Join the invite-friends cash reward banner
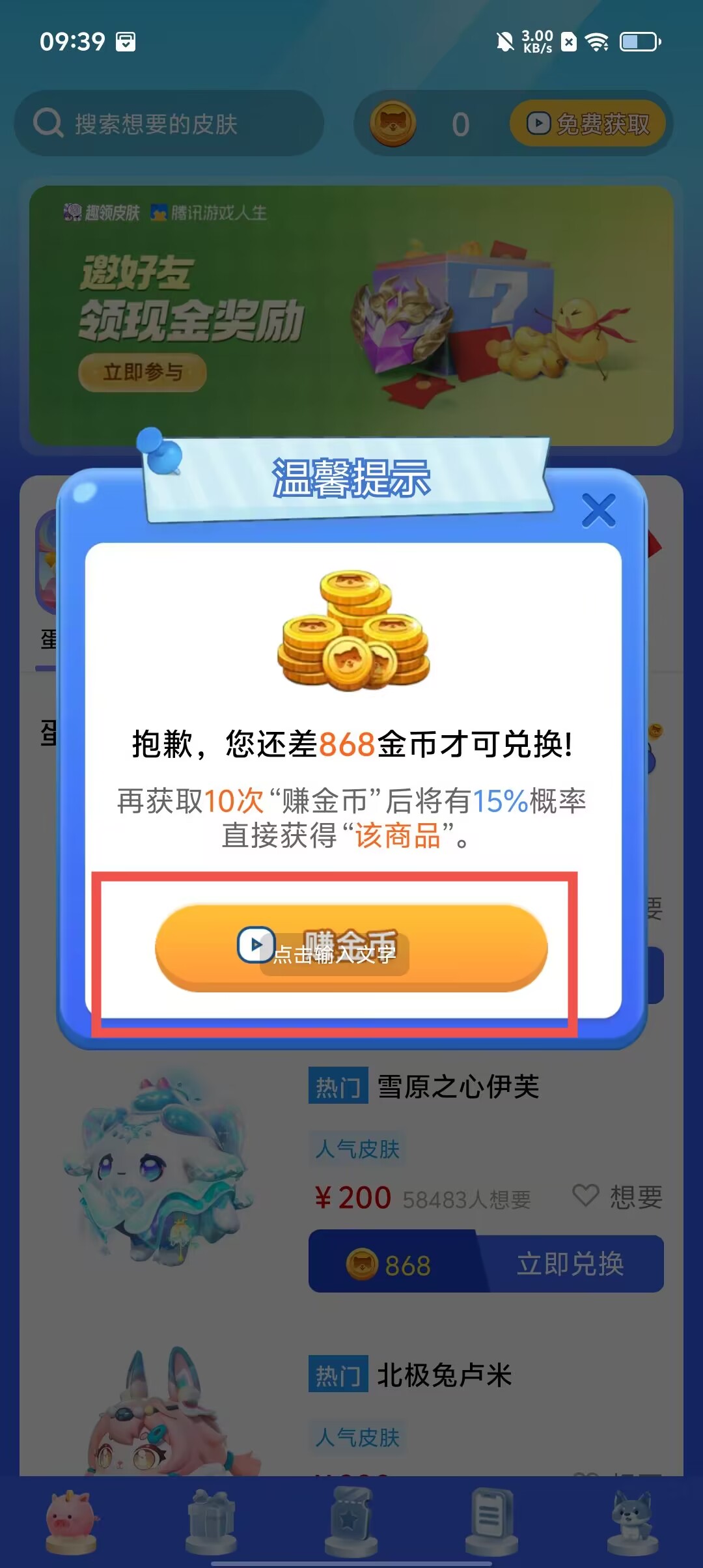Image resolution: width=703 pixels, height=1568 pixels. coord(143,372)
